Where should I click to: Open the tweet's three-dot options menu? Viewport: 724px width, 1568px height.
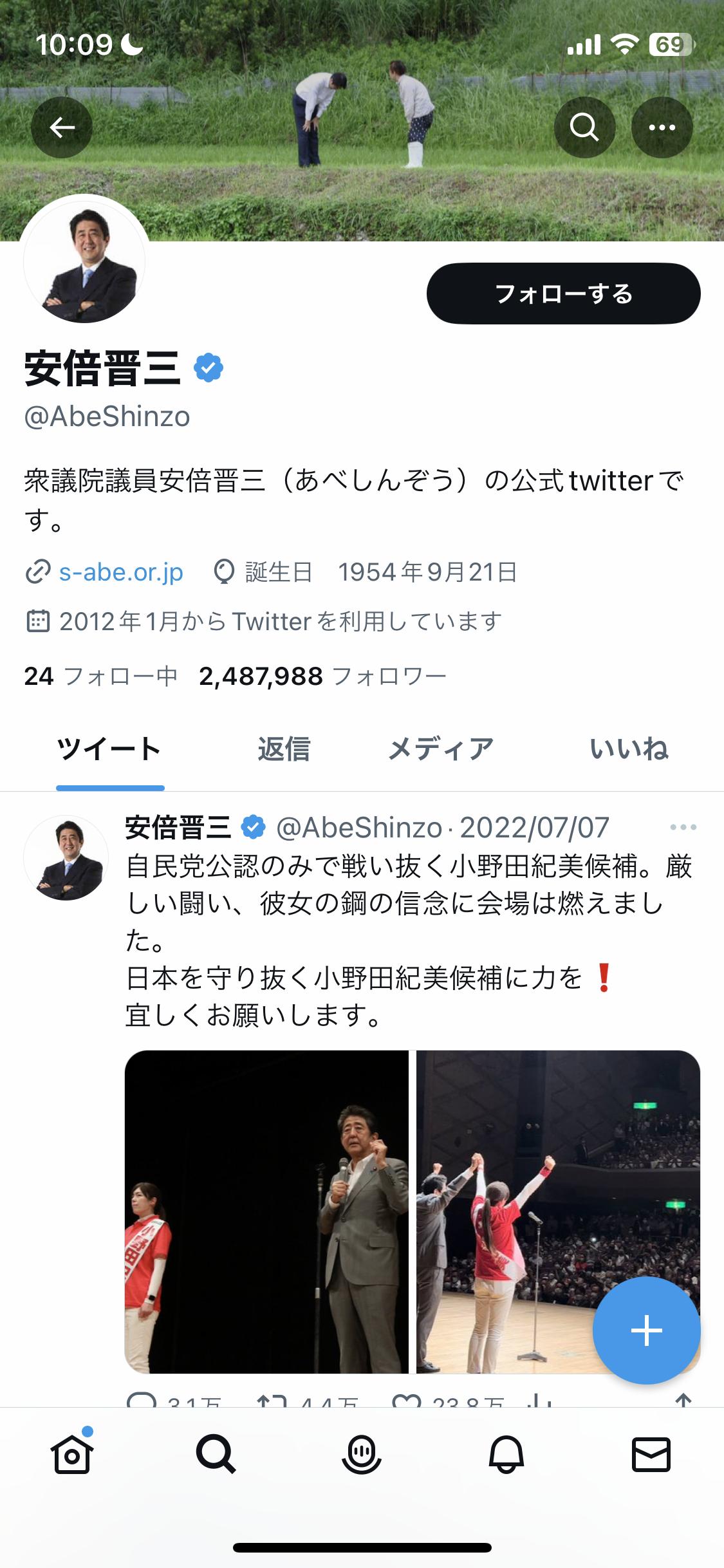tap(683, 827)
